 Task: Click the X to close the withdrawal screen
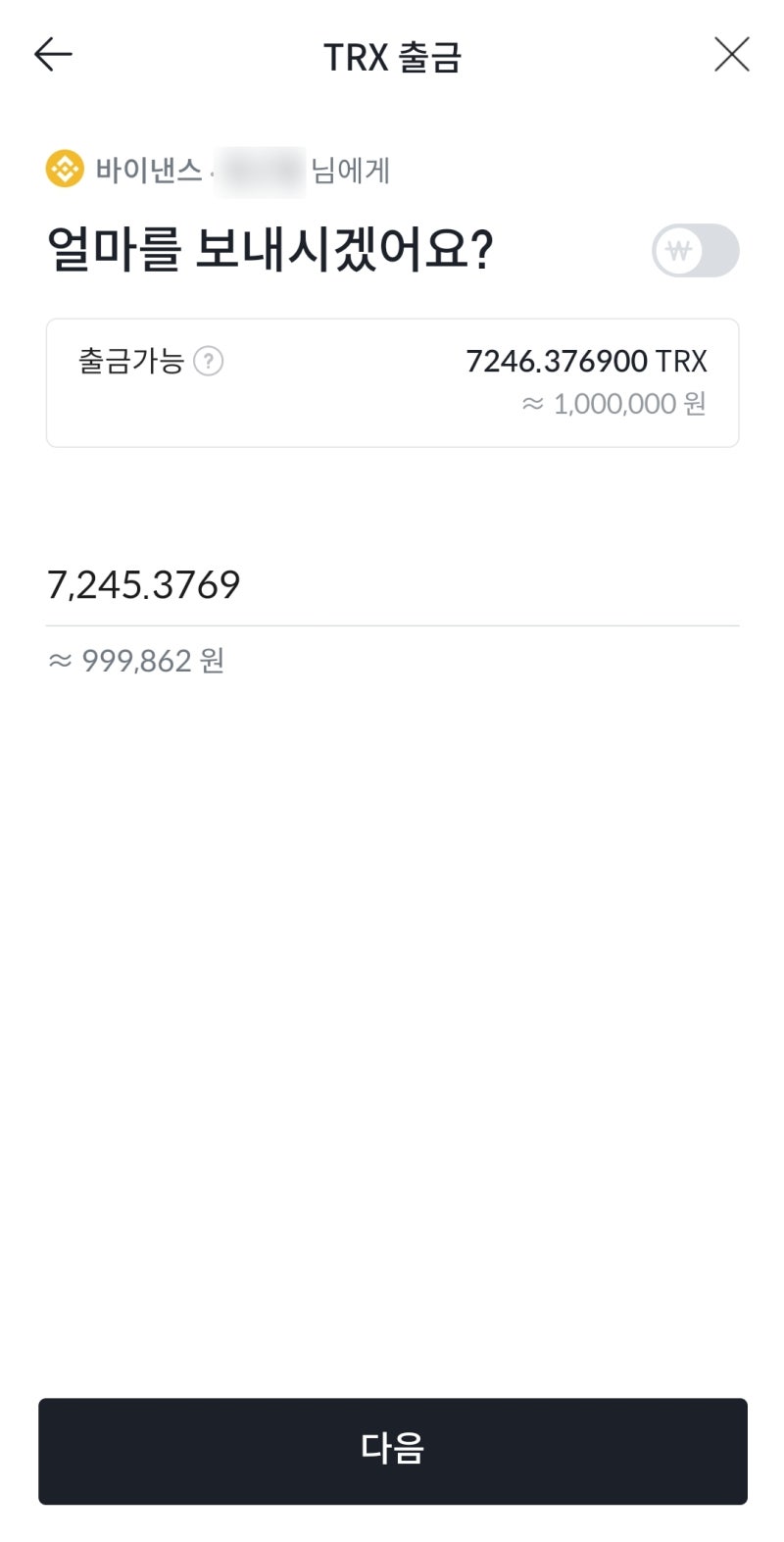click(x=731, y=54)
